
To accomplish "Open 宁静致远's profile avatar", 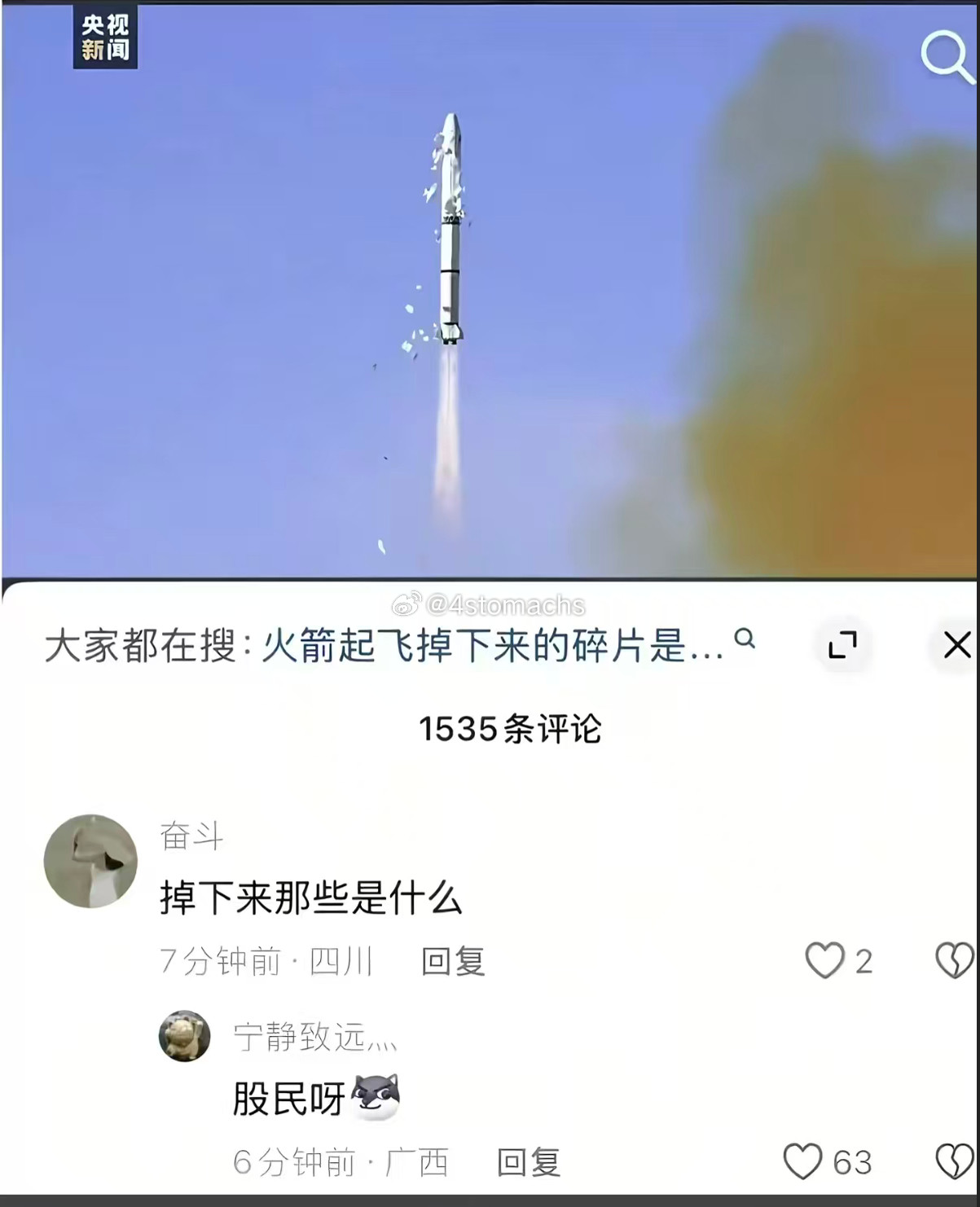I will [x=184, y=1036].
